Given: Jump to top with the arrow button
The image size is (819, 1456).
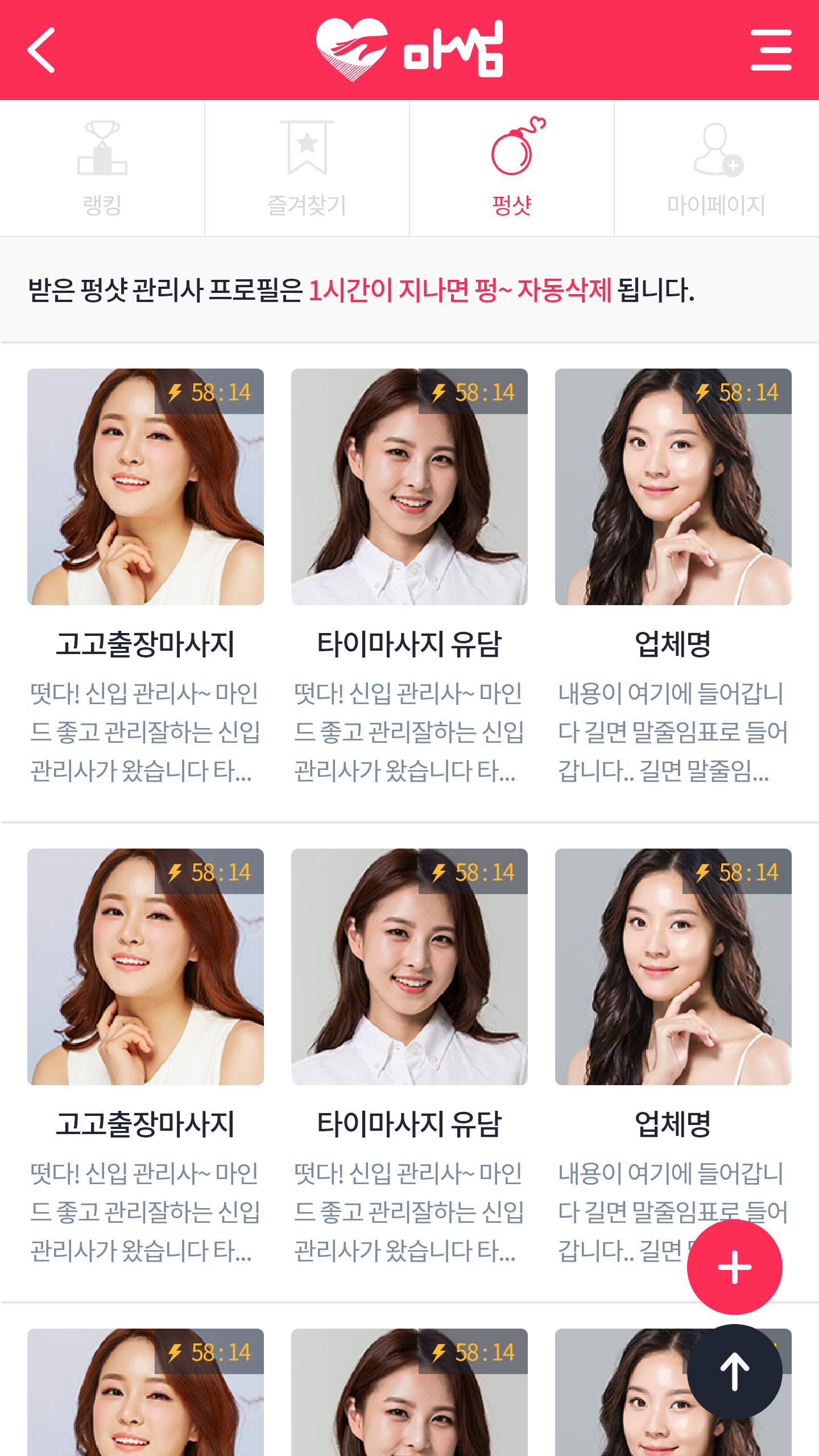Looking at the screenshot, I should 734,1372.
